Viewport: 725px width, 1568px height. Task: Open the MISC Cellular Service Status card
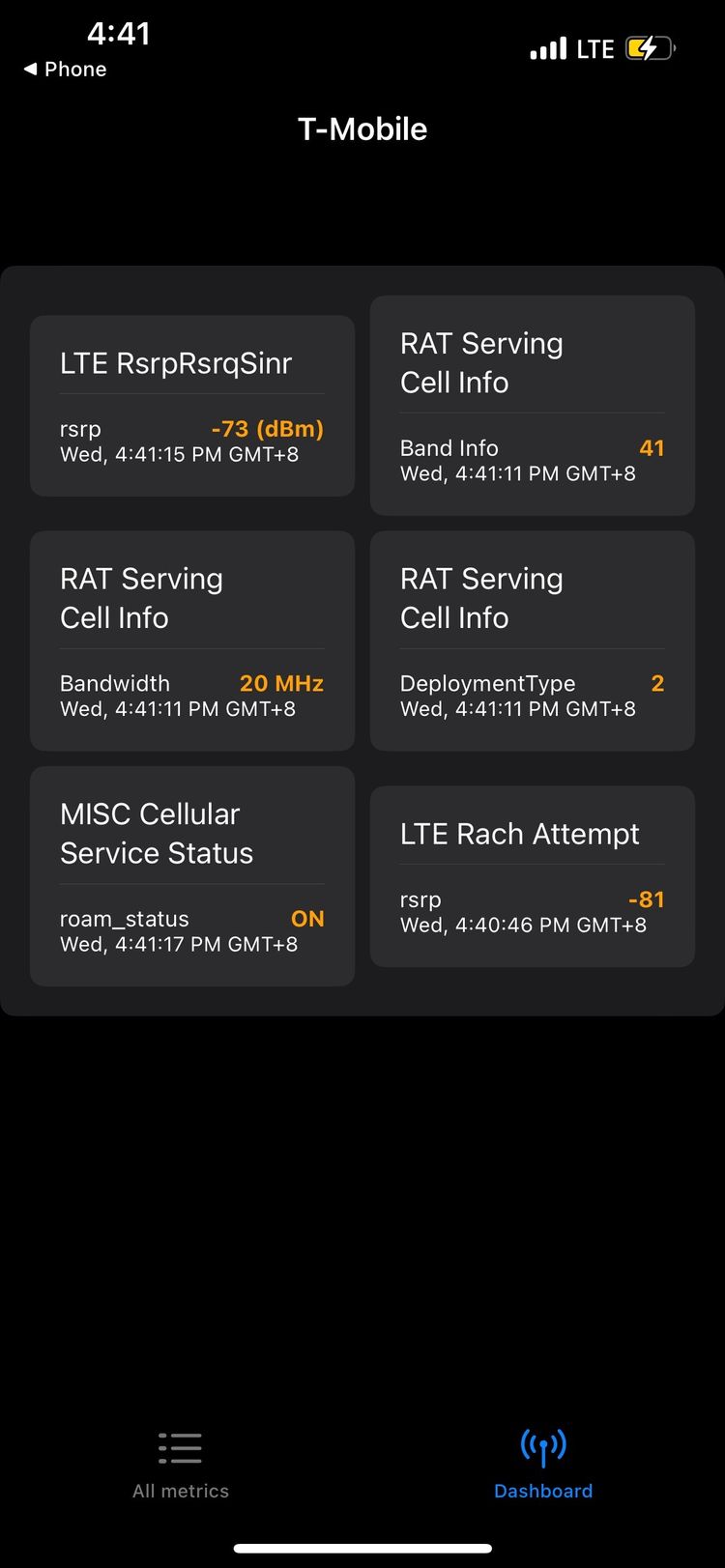click(192, 876)
